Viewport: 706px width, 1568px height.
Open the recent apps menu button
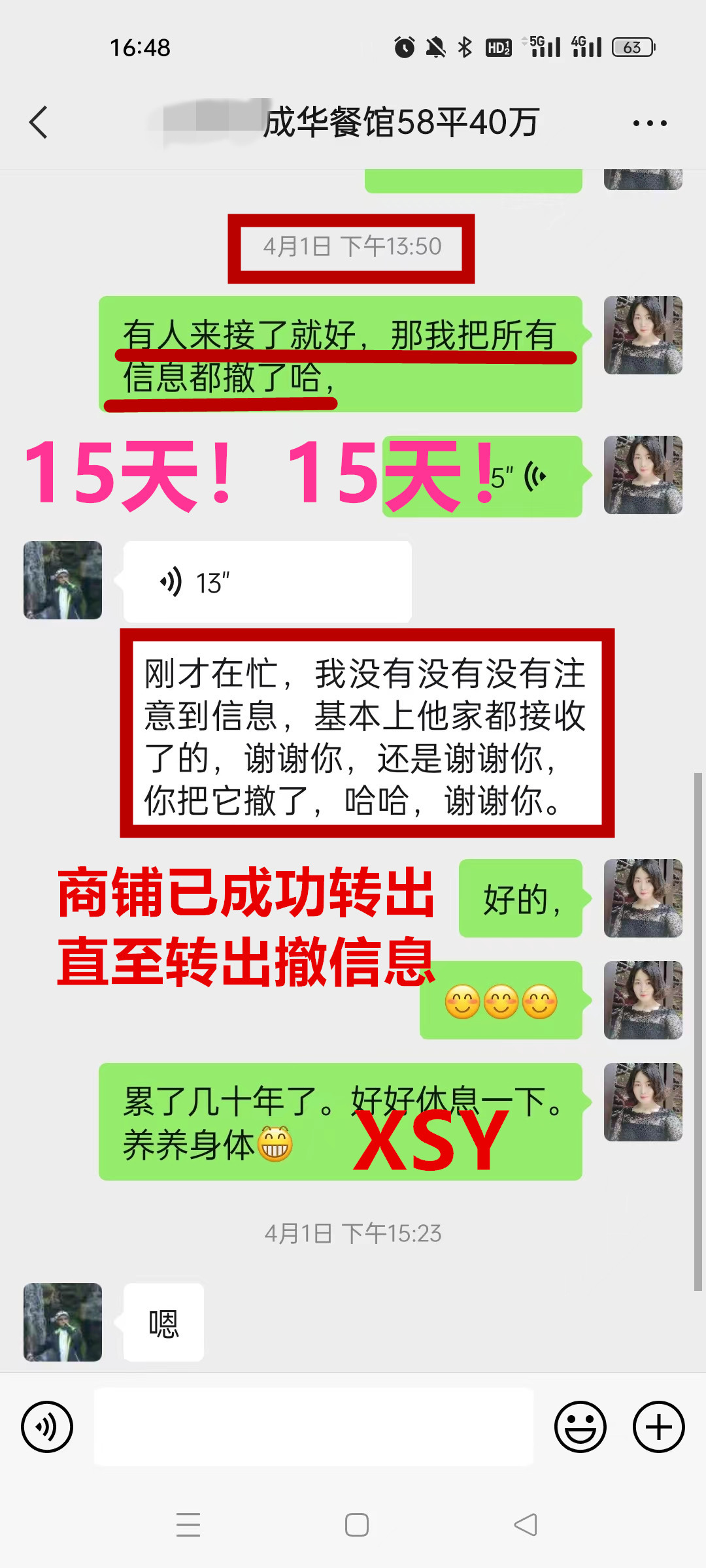pos(188,1525)
